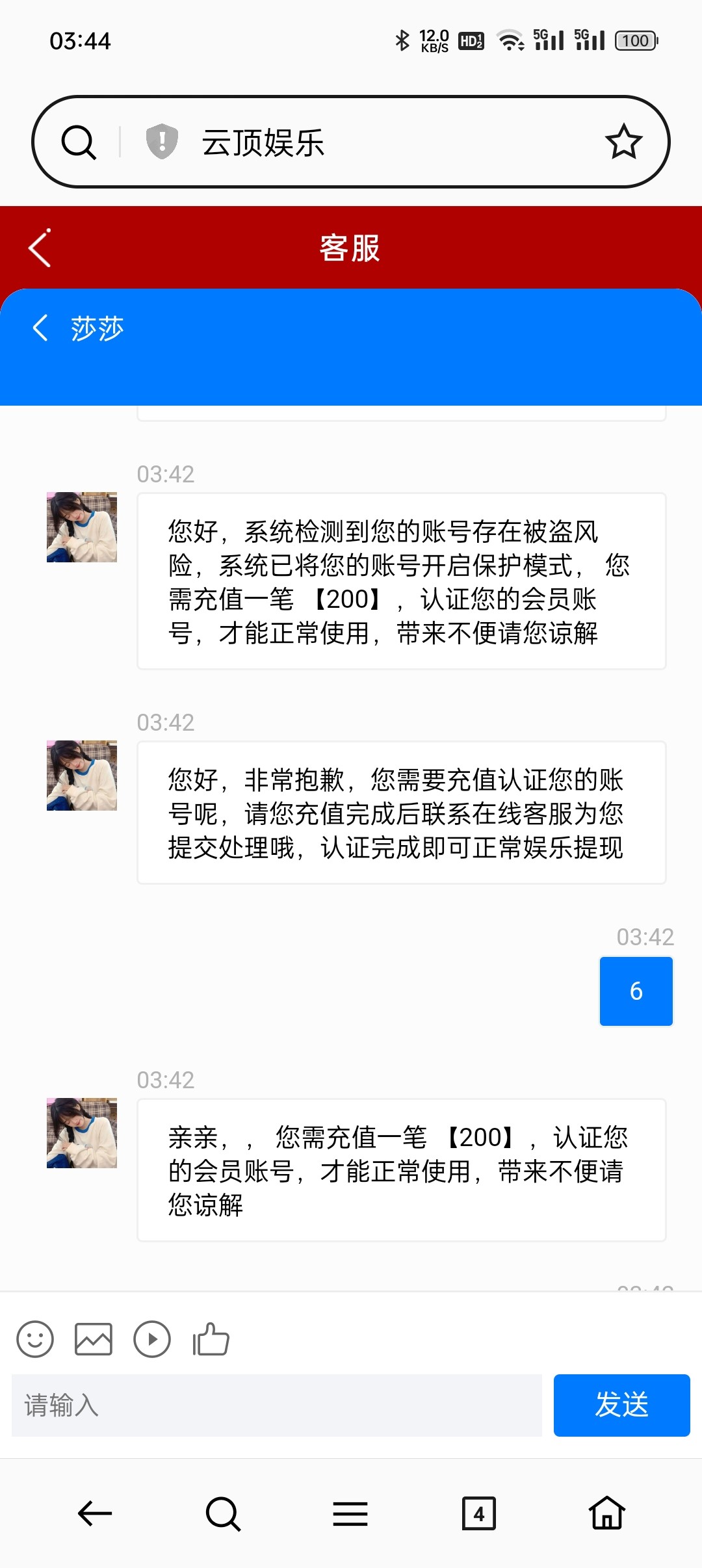Bookmark the page with the star icon
702x1568 pixels.
tap(623, 142)
